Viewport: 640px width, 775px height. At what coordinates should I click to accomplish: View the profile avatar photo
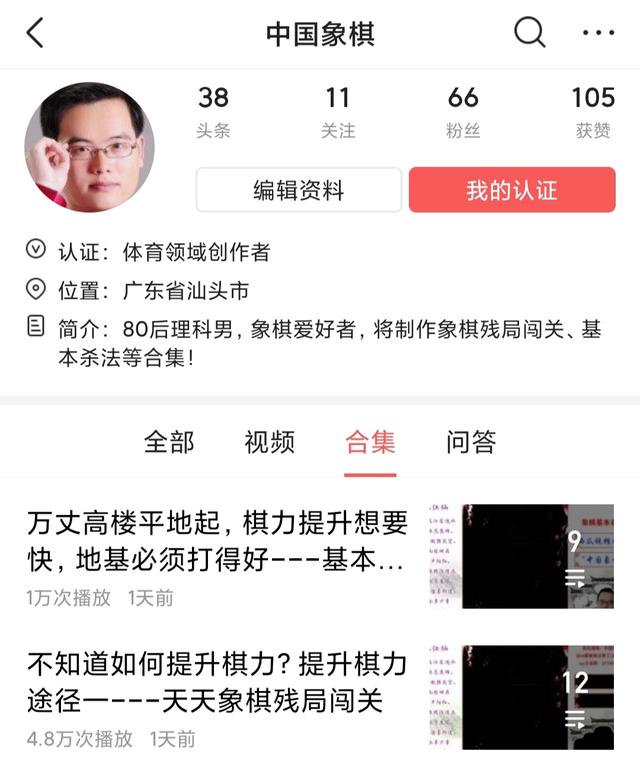[x=89, y=146]
